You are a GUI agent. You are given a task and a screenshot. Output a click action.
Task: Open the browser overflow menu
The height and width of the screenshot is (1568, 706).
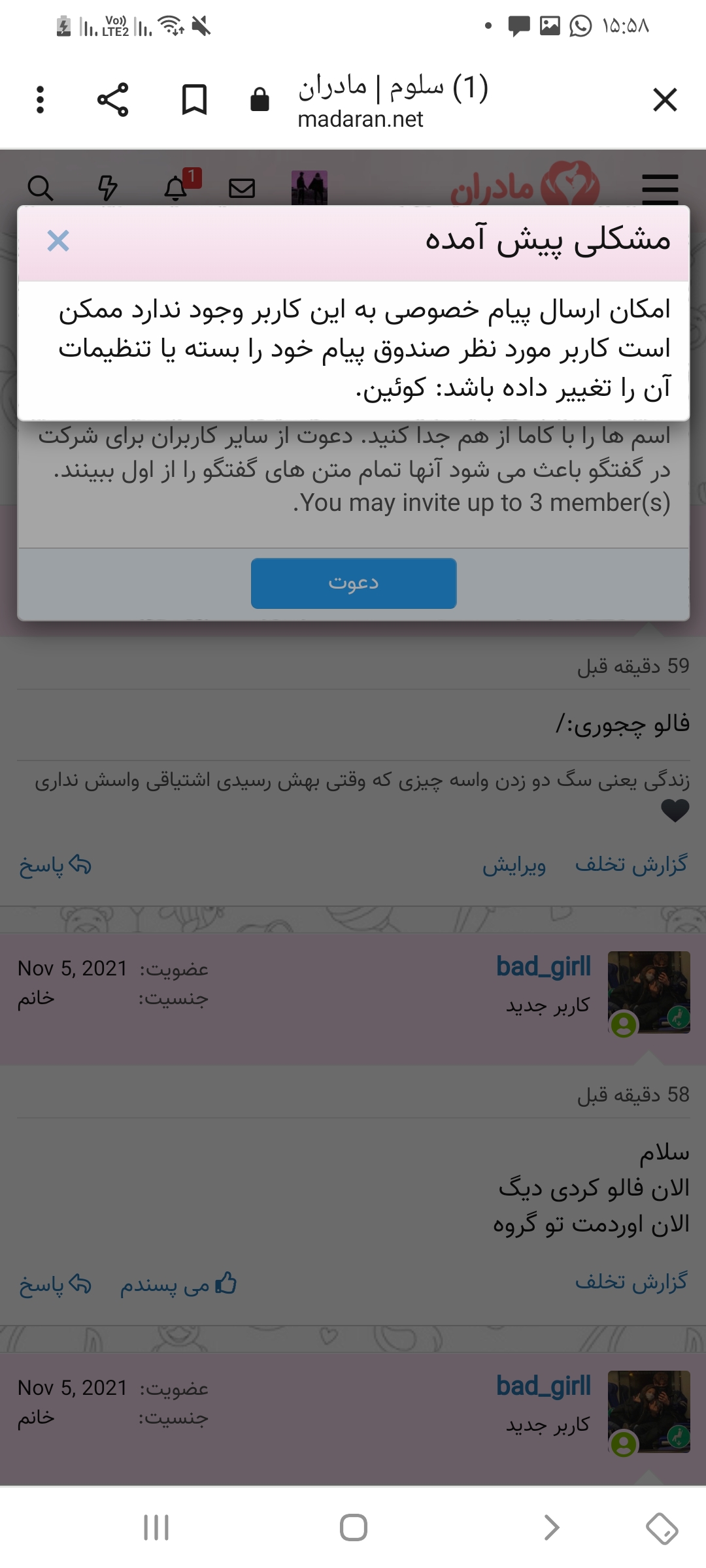coord(41,100)
